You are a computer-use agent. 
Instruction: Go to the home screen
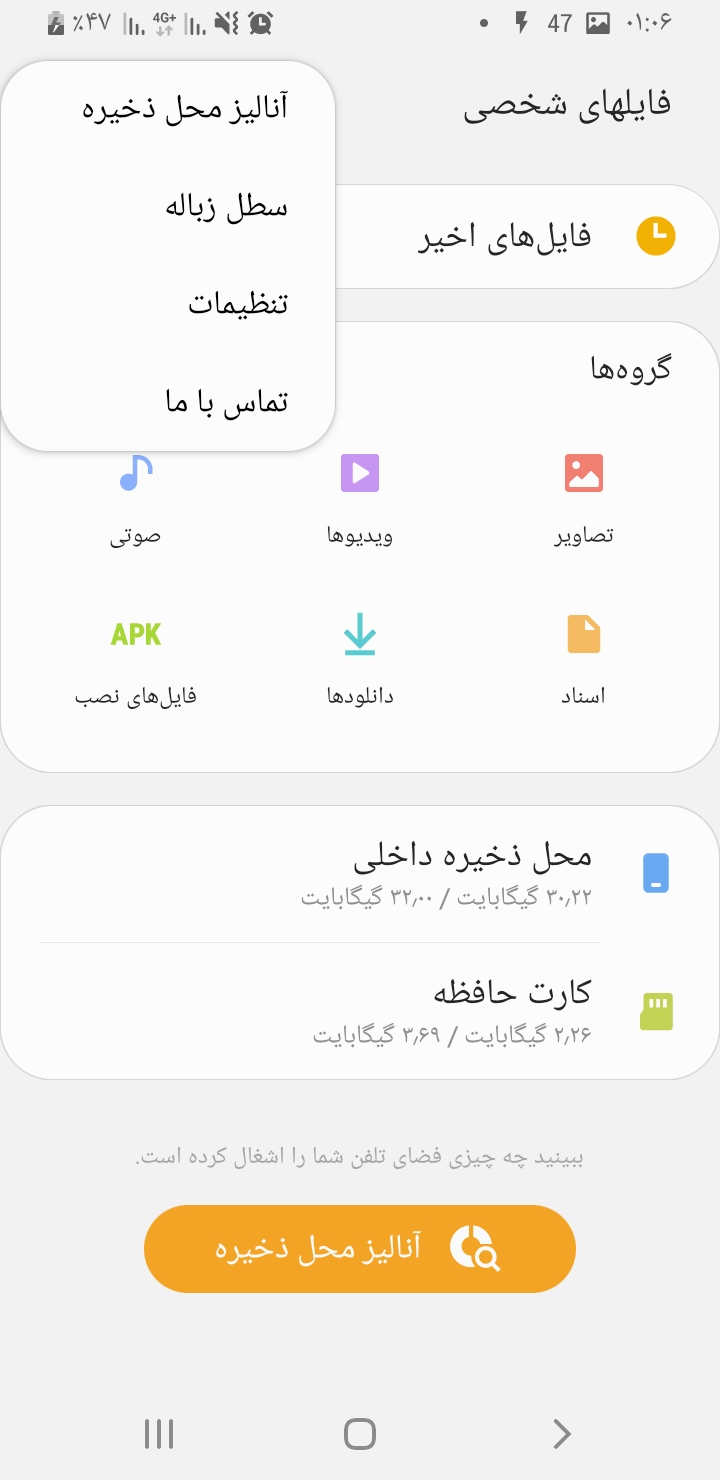[x=360, y=1434]
